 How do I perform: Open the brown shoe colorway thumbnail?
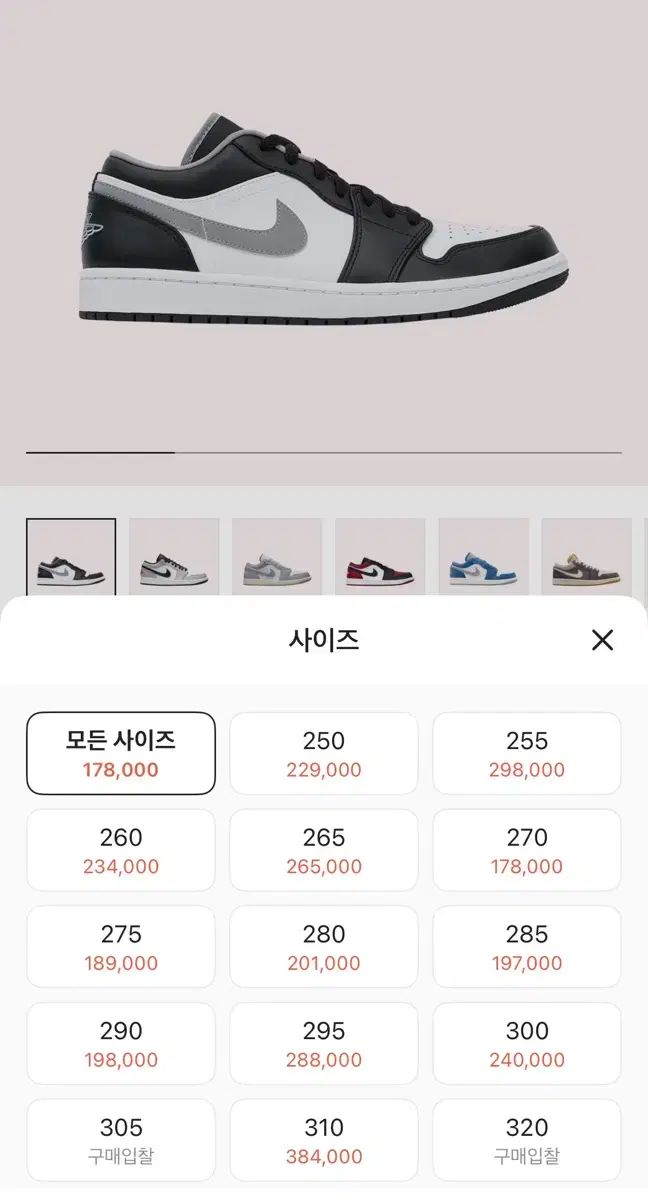click(586, 558)
